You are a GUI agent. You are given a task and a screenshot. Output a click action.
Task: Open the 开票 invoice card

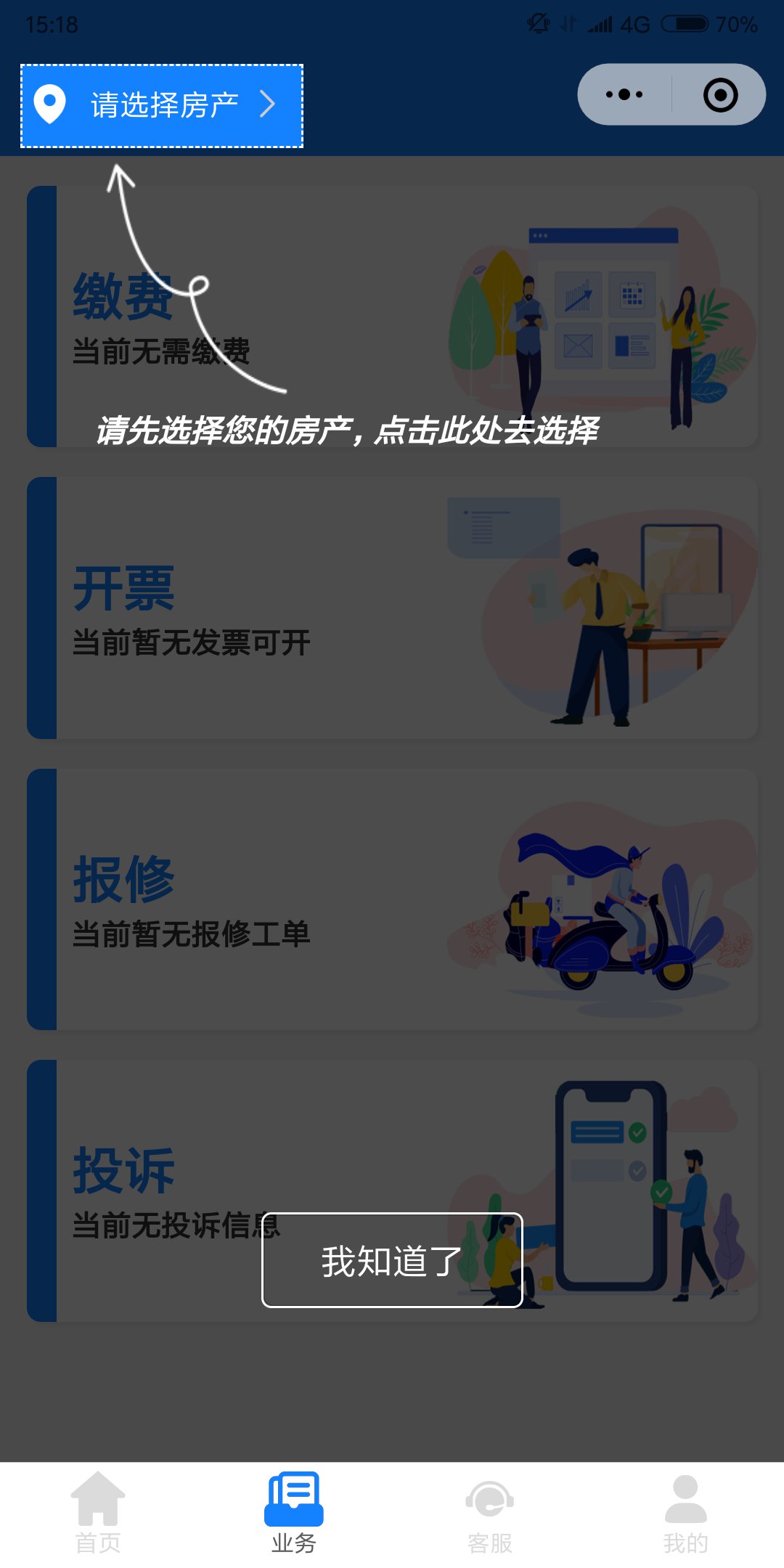tap(392, 608)
